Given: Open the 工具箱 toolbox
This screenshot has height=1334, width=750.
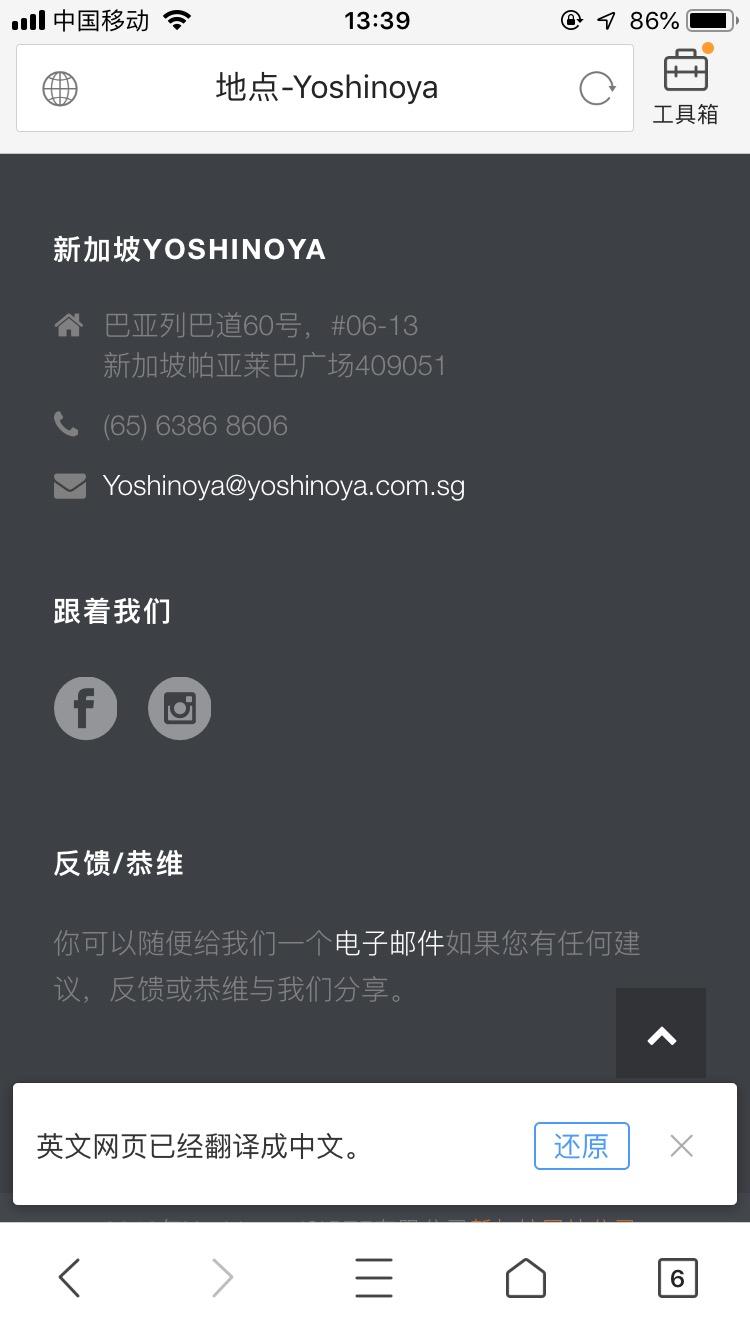Looking at the screenshot, I should click(x=686, y=87).
